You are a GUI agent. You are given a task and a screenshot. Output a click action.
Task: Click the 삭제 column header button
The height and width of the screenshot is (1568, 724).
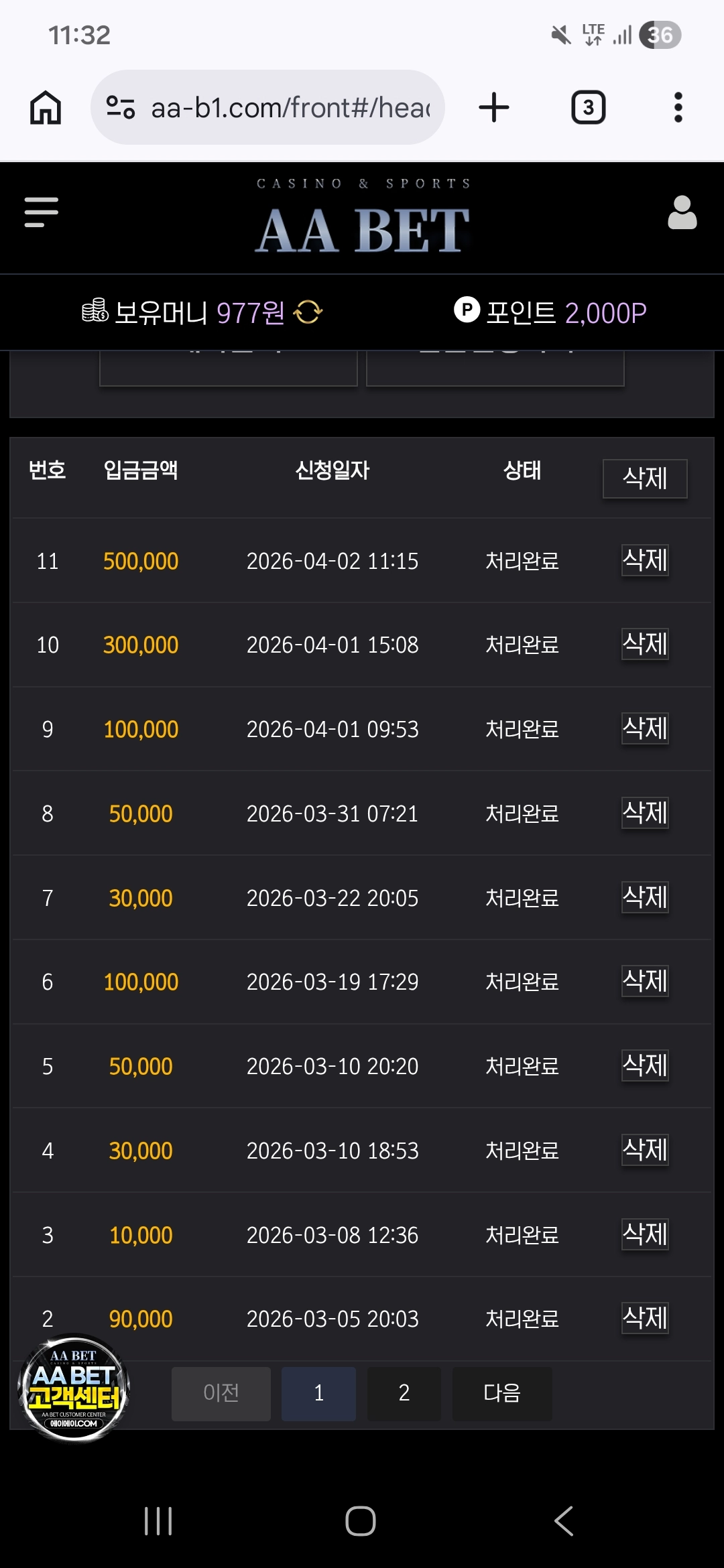[644, 478]
